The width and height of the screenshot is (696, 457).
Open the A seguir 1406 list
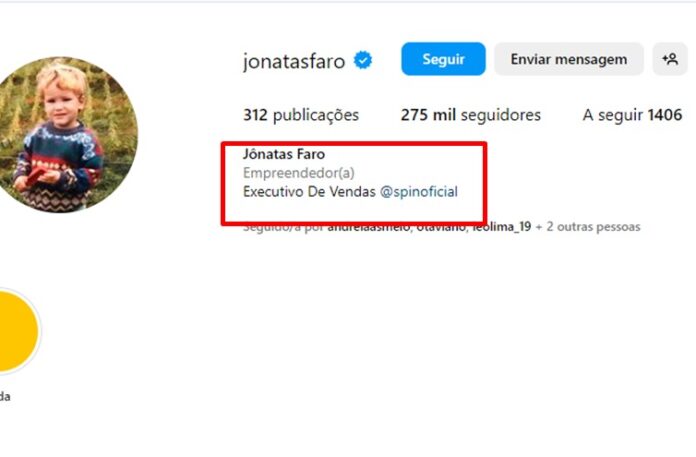[632, 115]
